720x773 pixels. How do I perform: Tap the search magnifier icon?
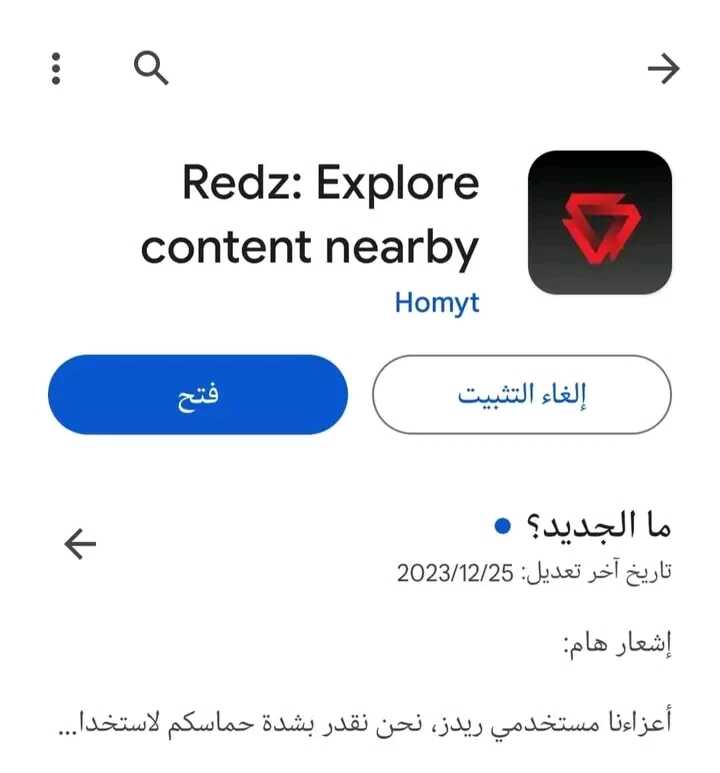[x=150, y=68]
